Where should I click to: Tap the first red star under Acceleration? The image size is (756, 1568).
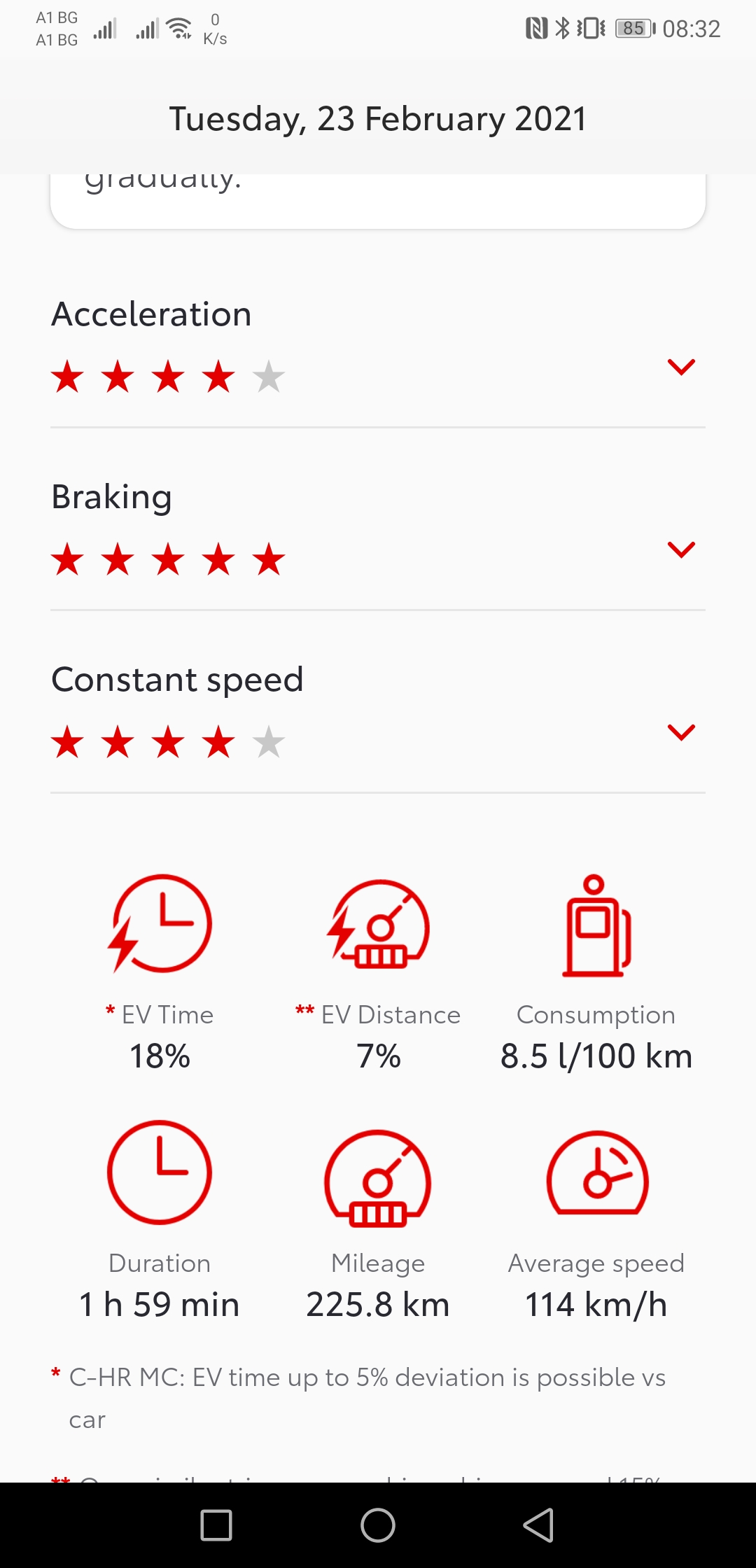[66, 376]
